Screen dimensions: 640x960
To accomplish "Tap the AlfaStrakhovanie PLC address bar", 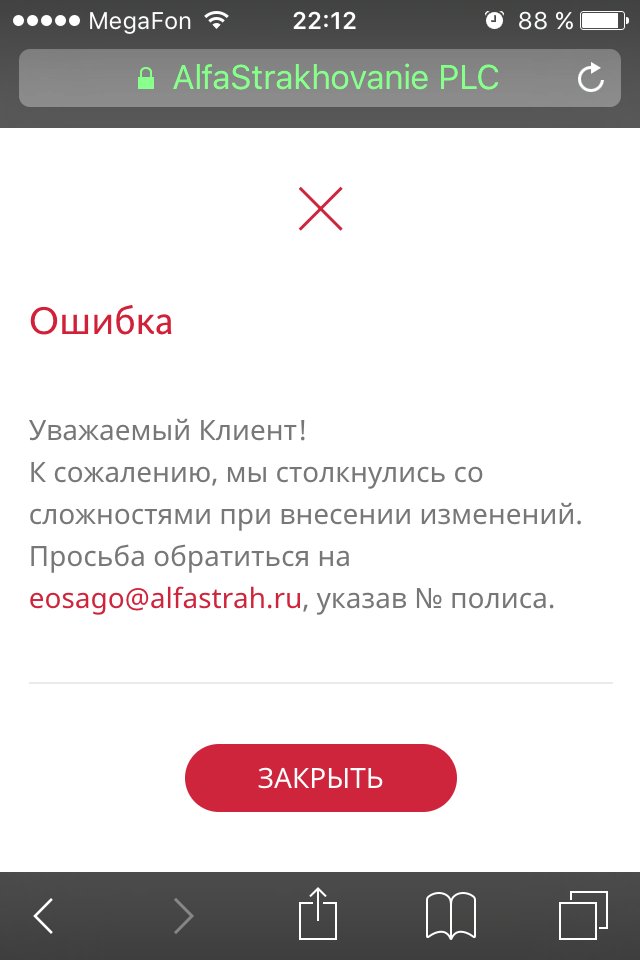I will click(x=320, y=78).
